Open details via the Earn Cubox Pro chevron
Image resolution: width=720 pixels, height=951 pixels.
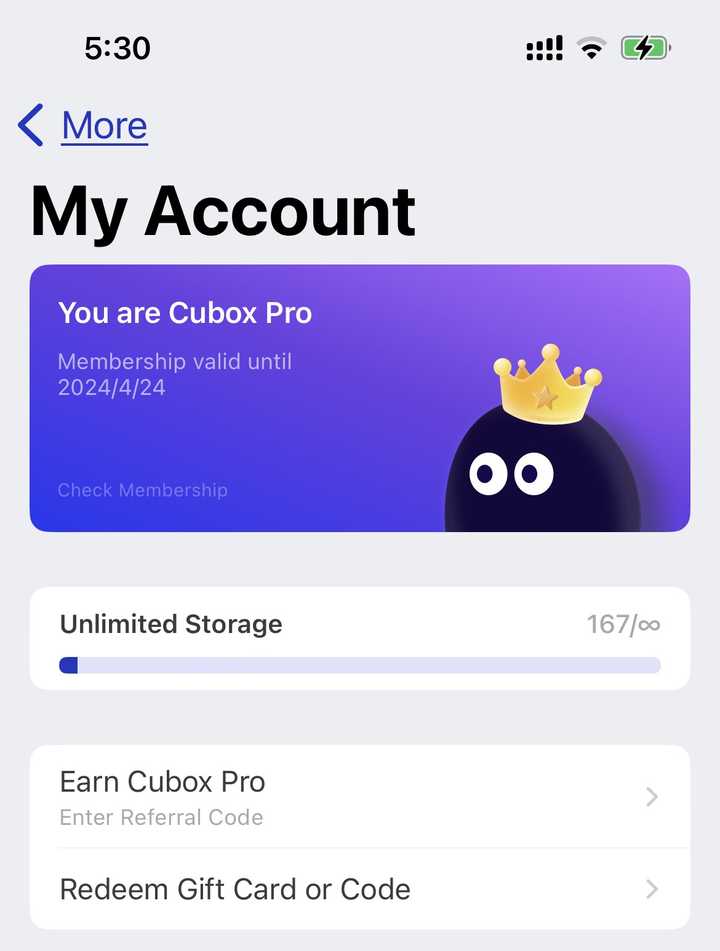(651, 797)
